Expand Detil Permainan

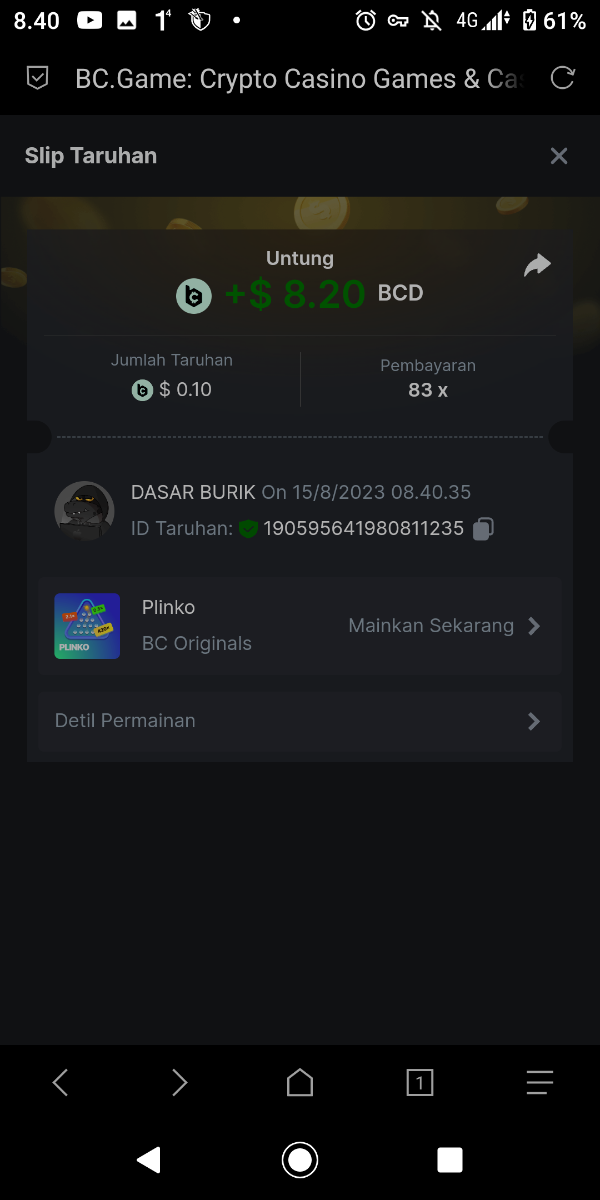[300, 721]
